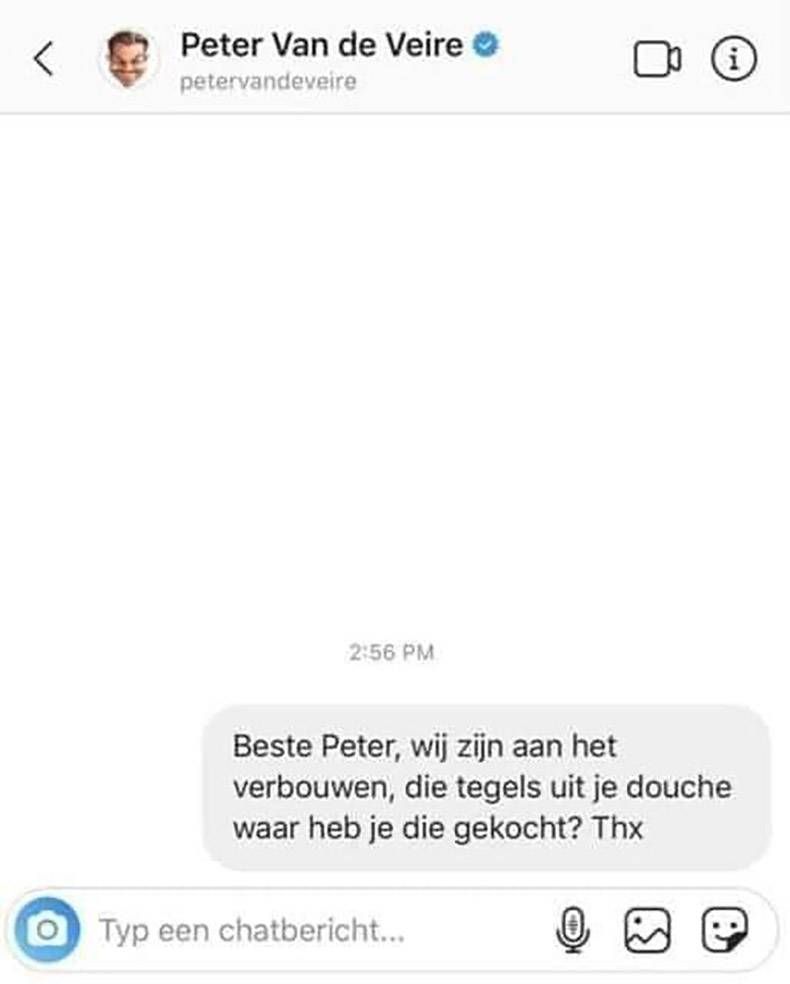The width and height of the screenshot is (790, 984).
Task: Open Peter Van de Veire's profile picture
Action: 125,59
